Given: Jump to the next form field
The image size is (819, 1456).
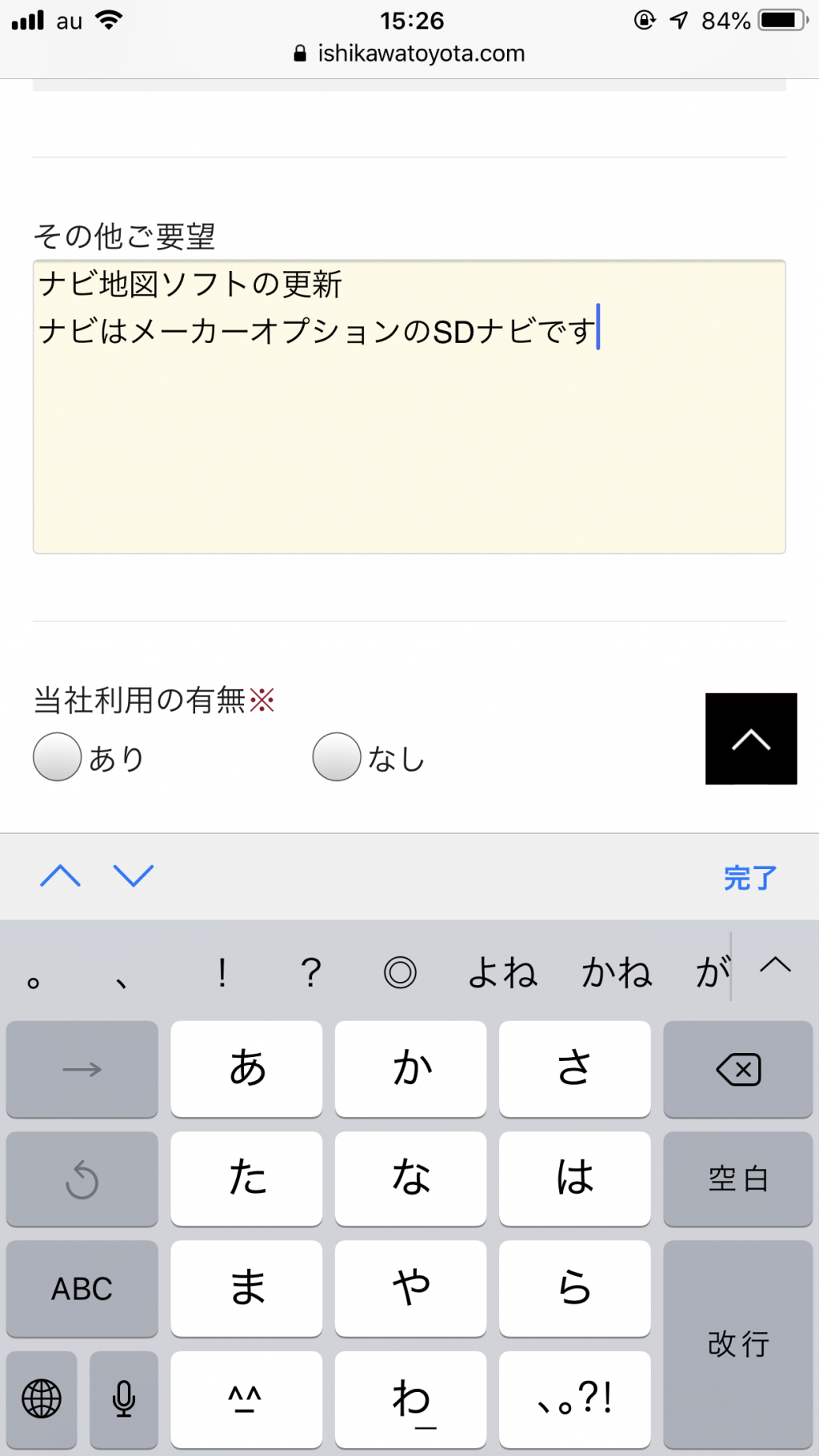Looking at the screenshot, I should 134,876.
